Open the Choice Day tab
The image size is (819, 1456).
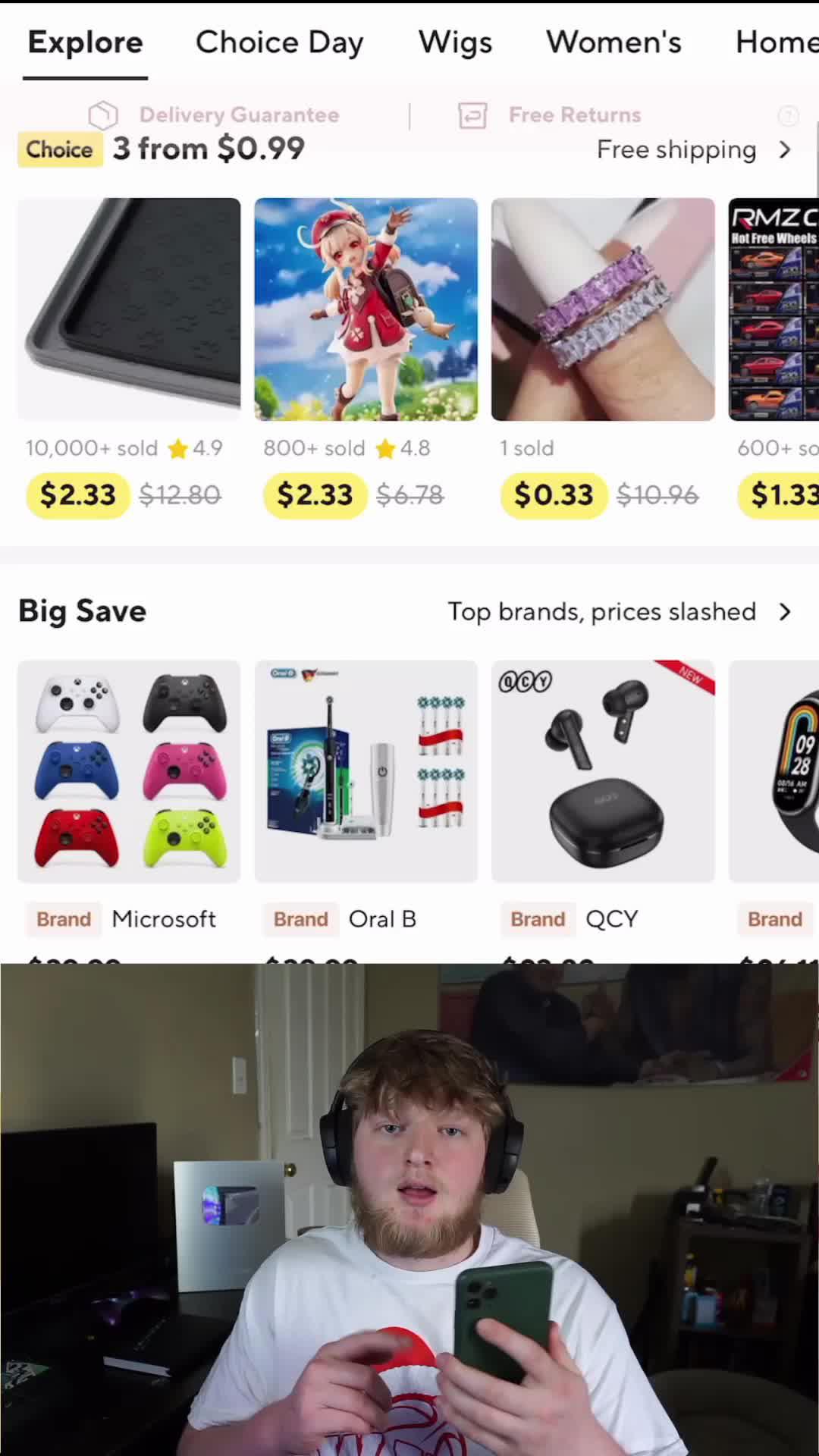pyautogui.click(x=279, y=42)
